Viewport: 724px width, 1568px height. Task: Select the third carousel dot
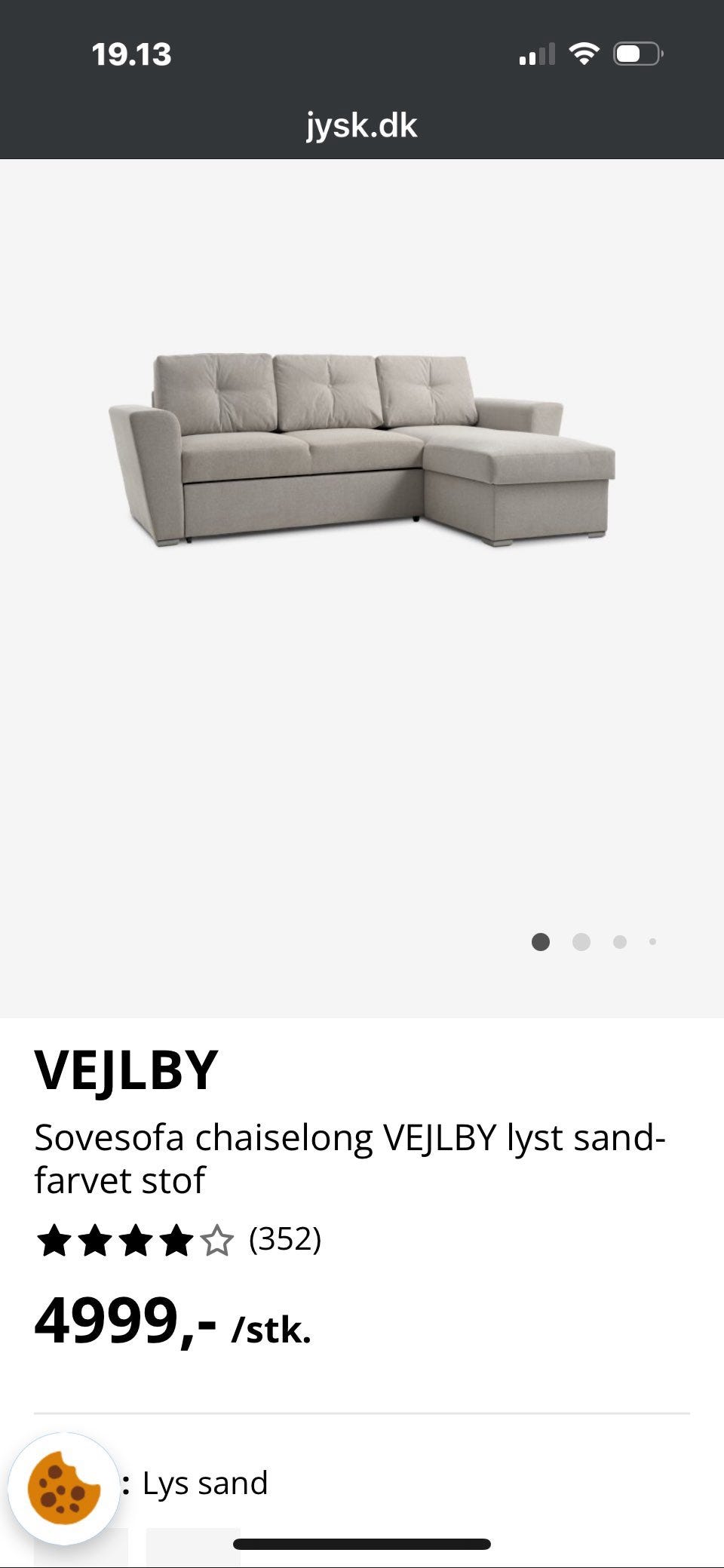[x=620, y=941]
